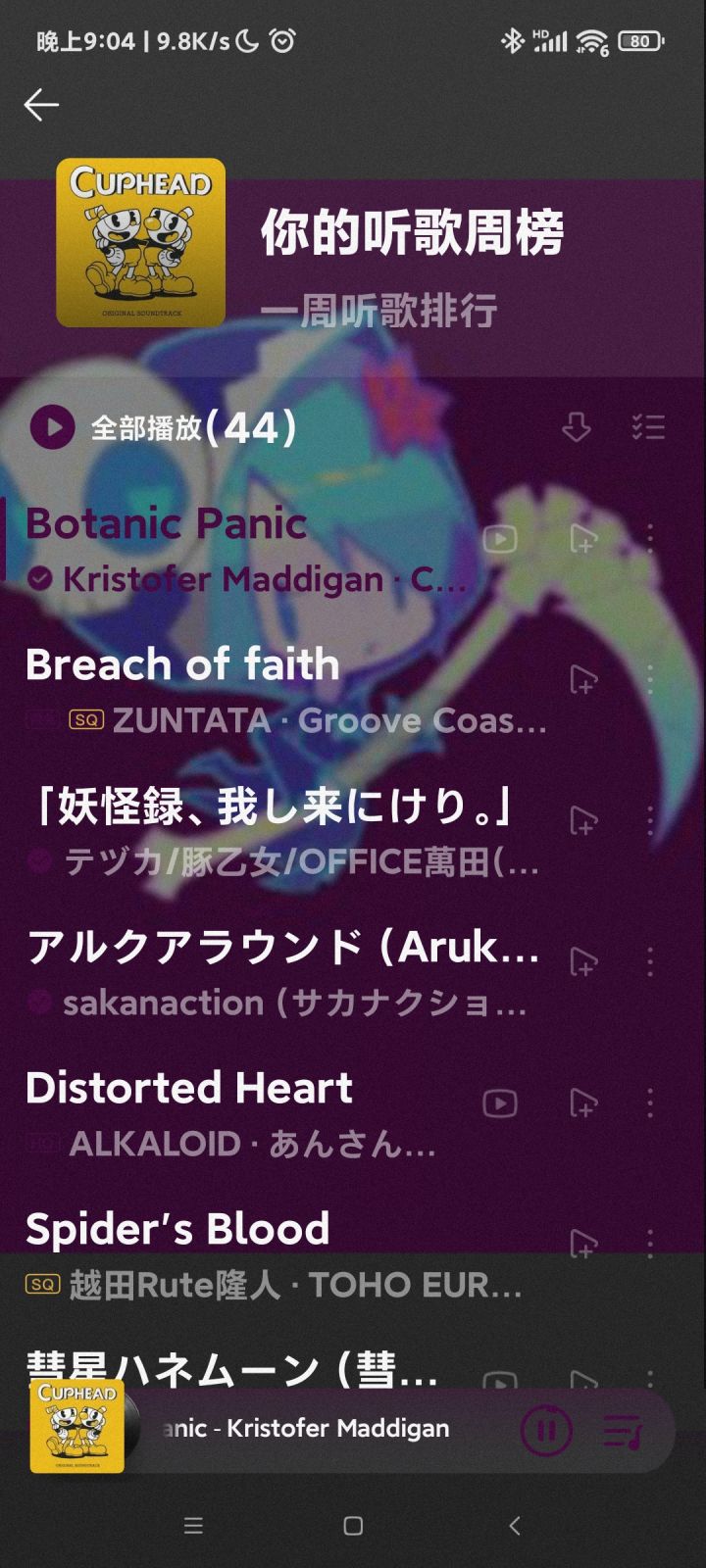The width and height of the screenshot is (706, 1568).
Task: Play the song Spider's Blood
Action: click(284, 1256)
